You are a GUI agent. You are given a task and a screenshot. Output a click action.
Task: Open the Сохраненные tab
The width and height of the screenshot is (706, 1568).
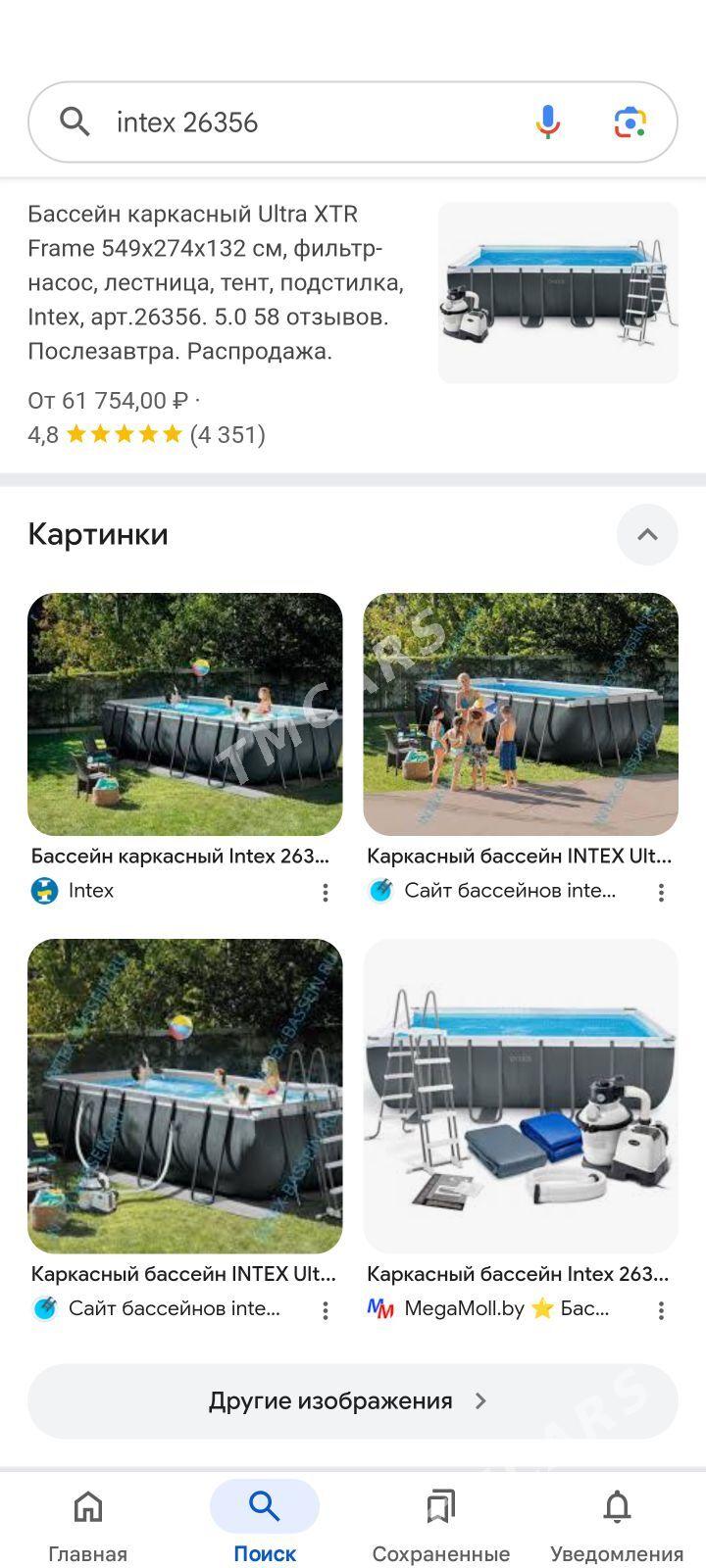pos(441,1525)
